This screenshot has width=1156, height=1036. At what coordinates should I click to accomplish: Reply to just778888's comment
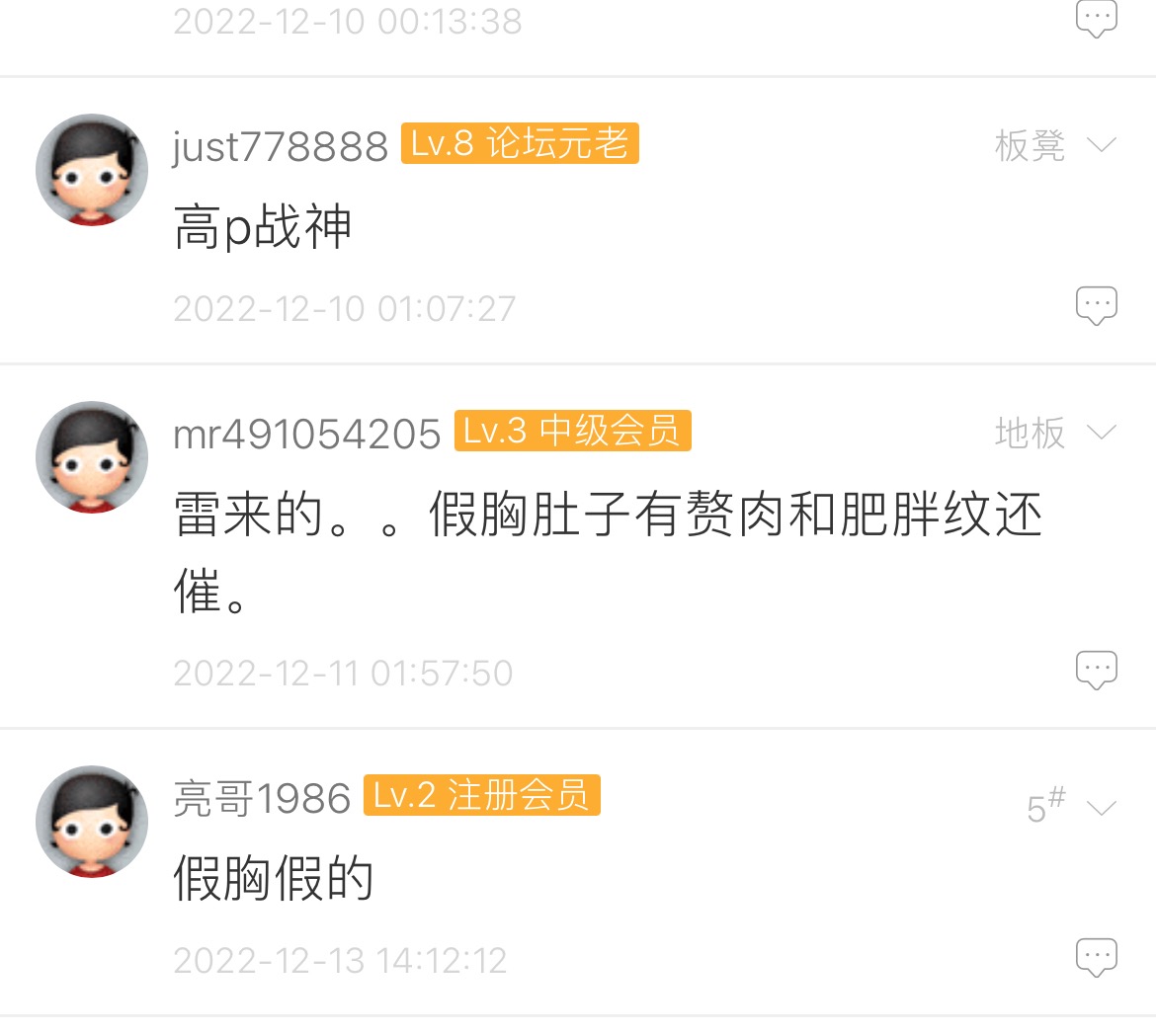click(1096, 305)
